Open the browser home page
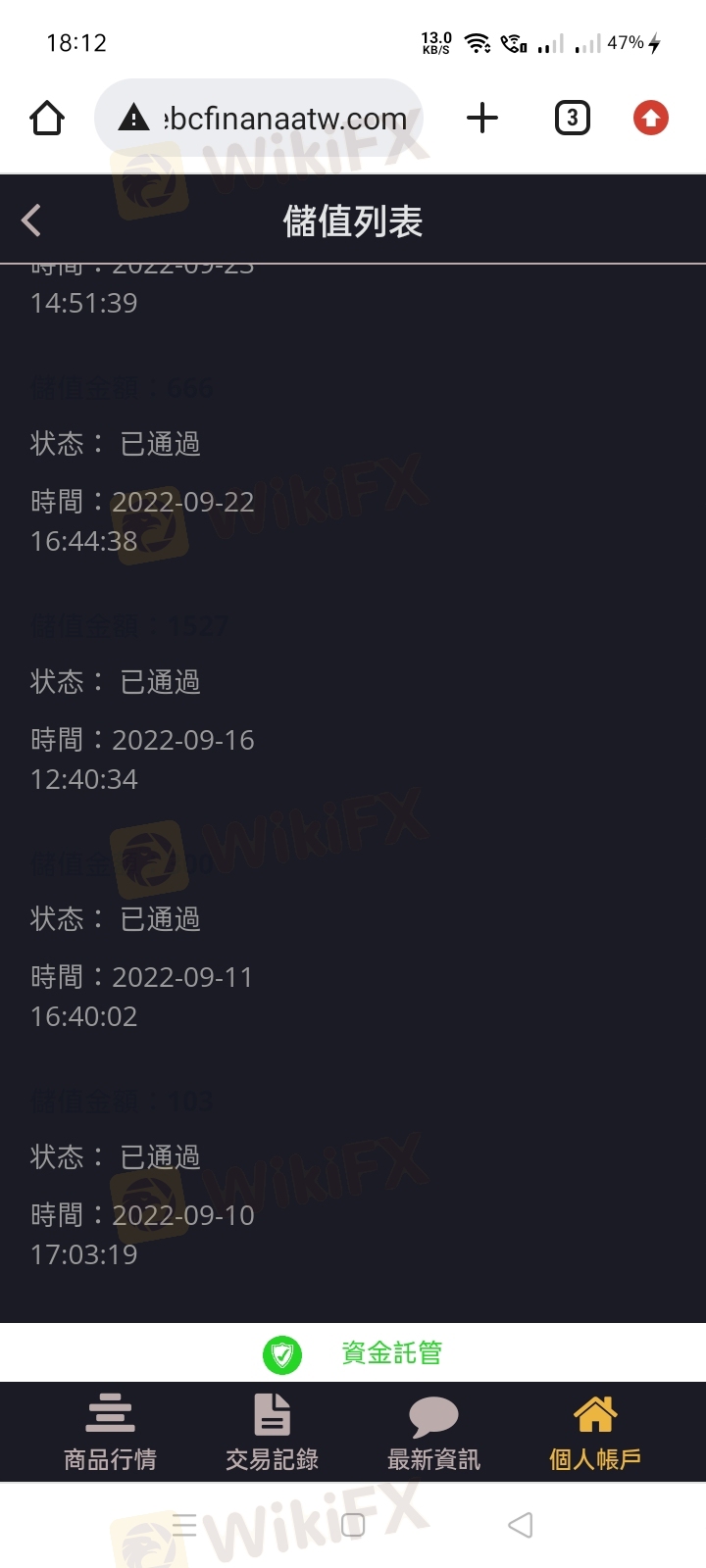This screenshot has width=706, height=1568. coord(47,119)
